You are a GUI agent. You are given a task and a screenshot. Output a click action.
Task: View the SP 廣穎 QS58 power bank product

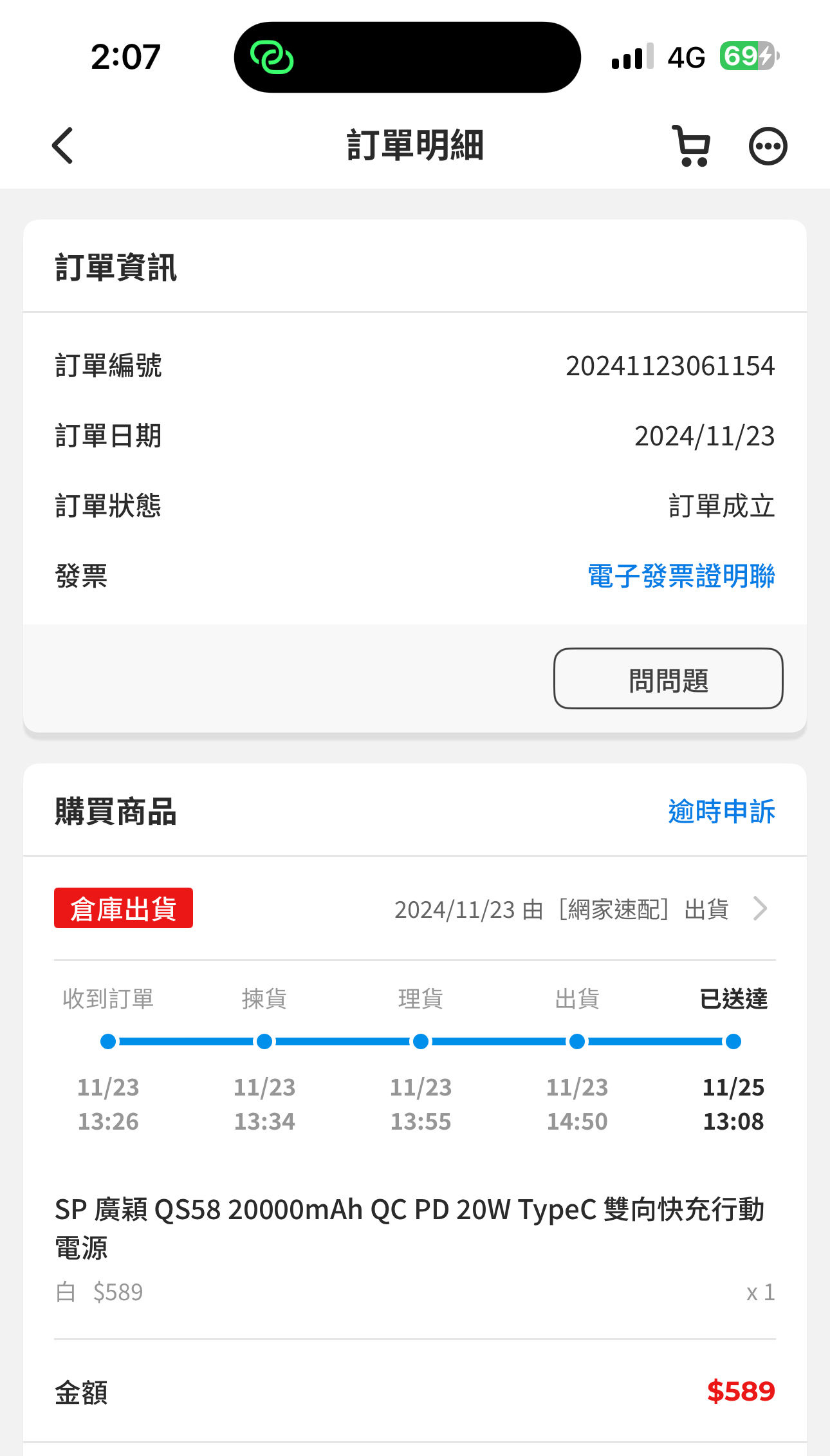(409, 1228)
